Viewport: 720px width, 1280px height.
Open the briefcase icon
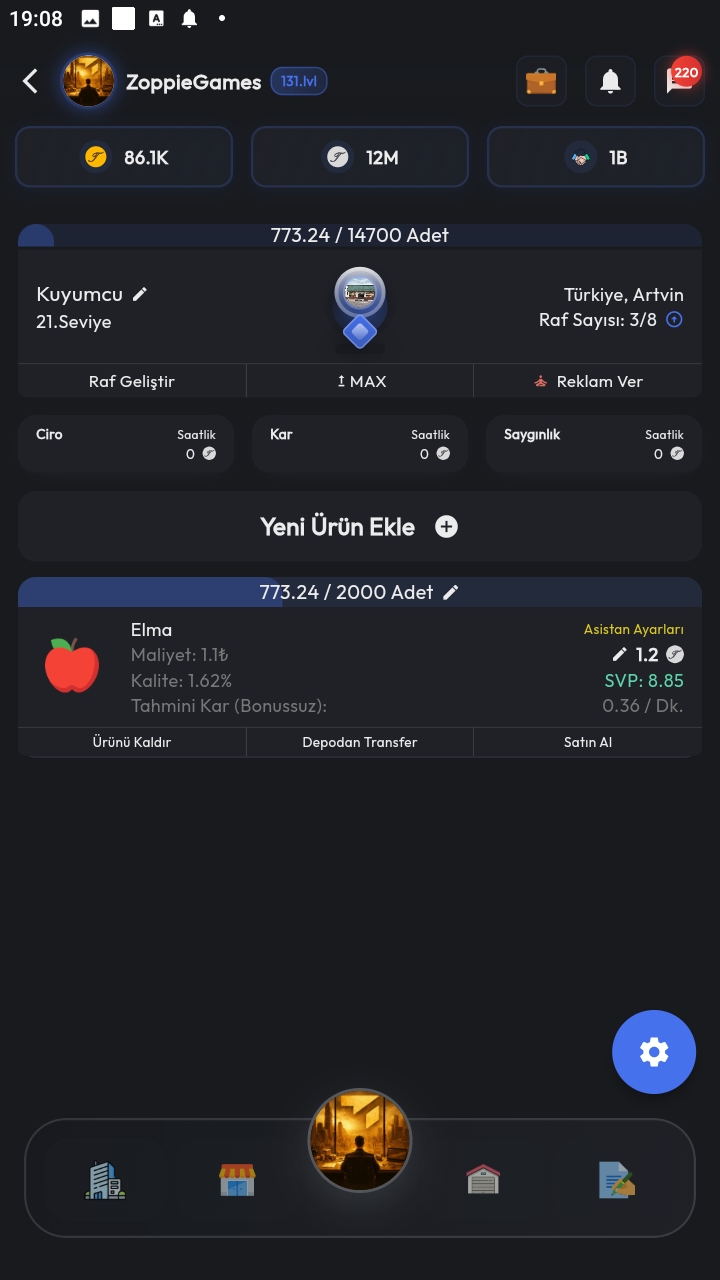coord(541,82)
